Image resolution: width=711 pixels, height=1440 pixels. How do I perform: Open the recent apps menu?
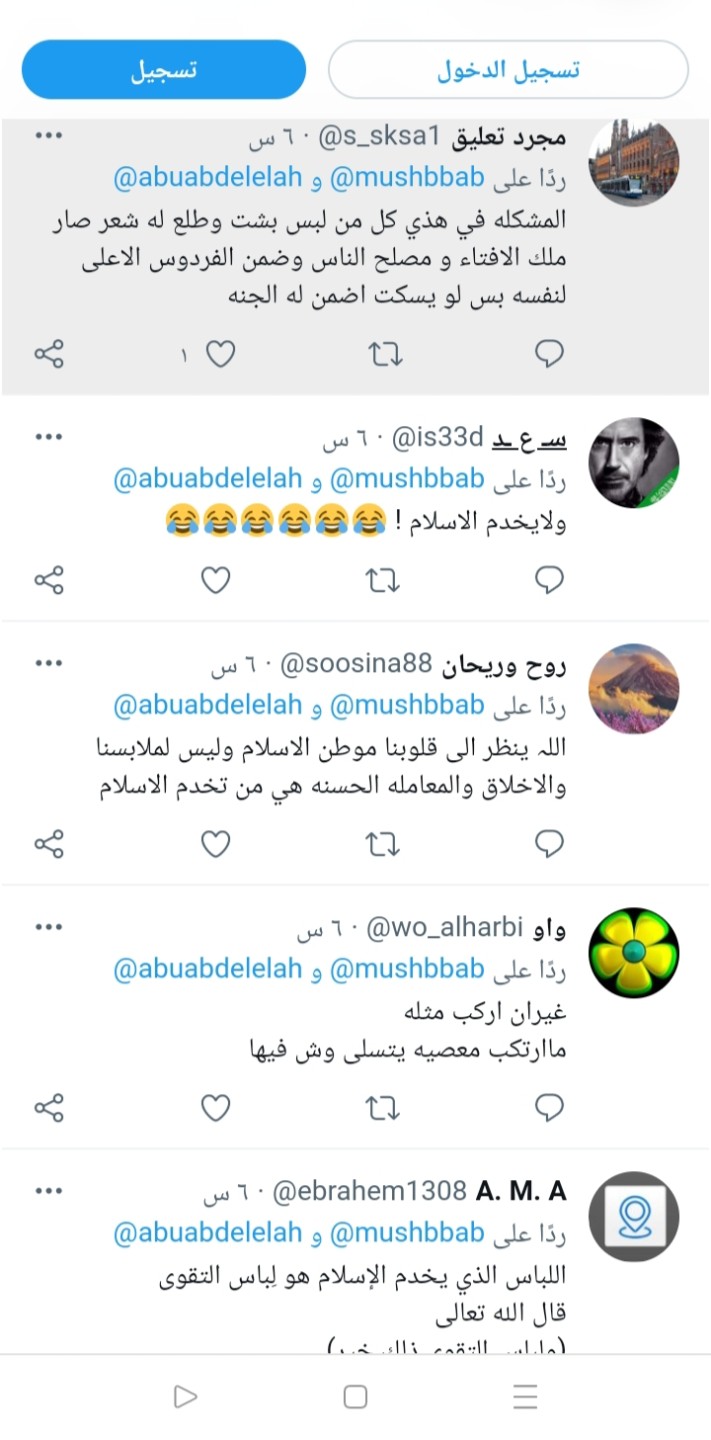click(x=525, y=1397)
